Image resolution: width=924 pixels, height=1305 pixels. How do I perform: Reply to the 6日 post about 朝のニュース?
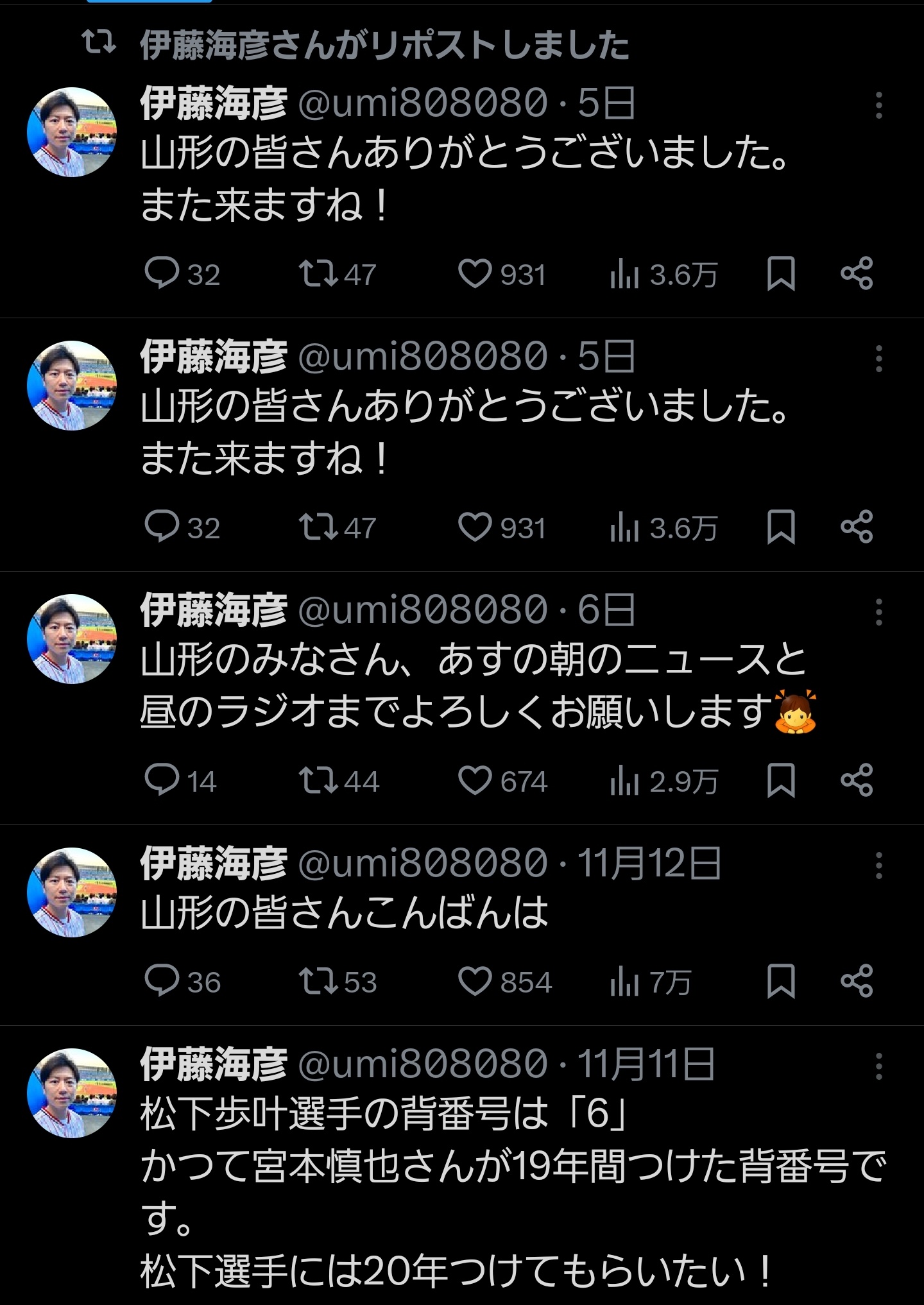(x=162, y=780)
